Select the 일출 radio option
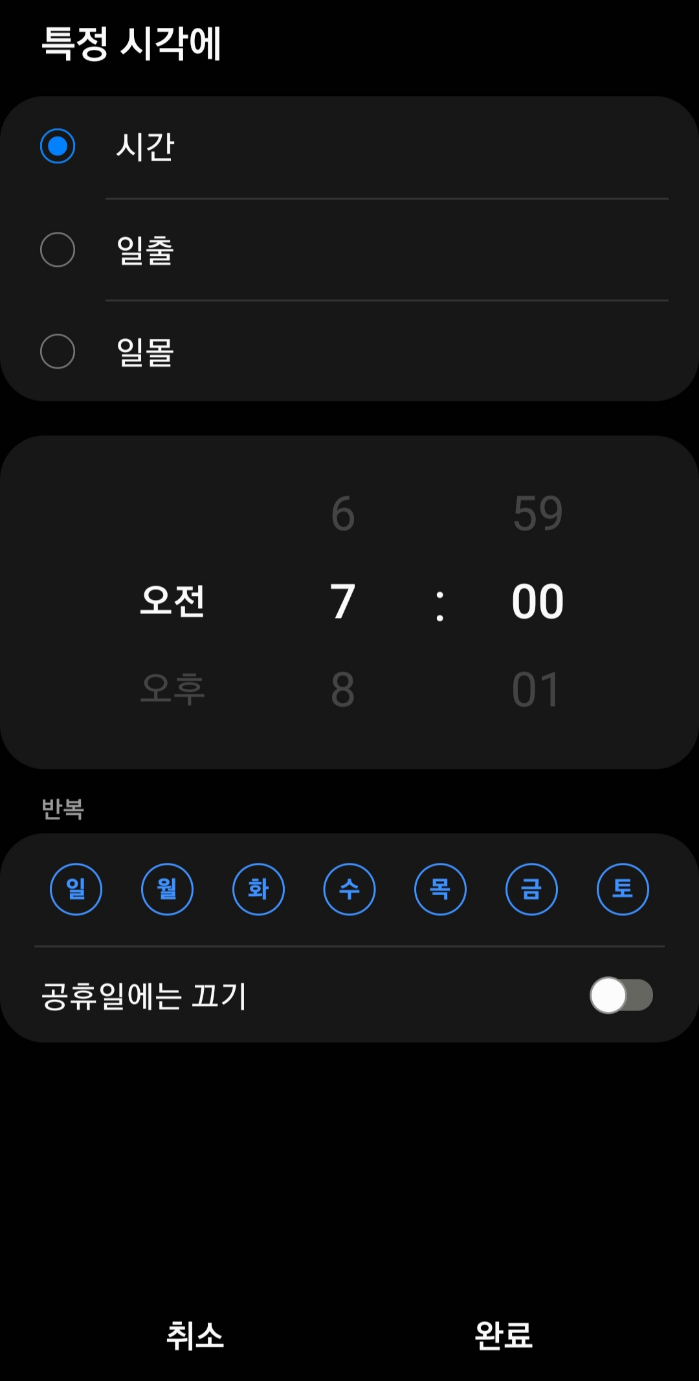This screenshot has width=699, height=1381. click(58, 250)
